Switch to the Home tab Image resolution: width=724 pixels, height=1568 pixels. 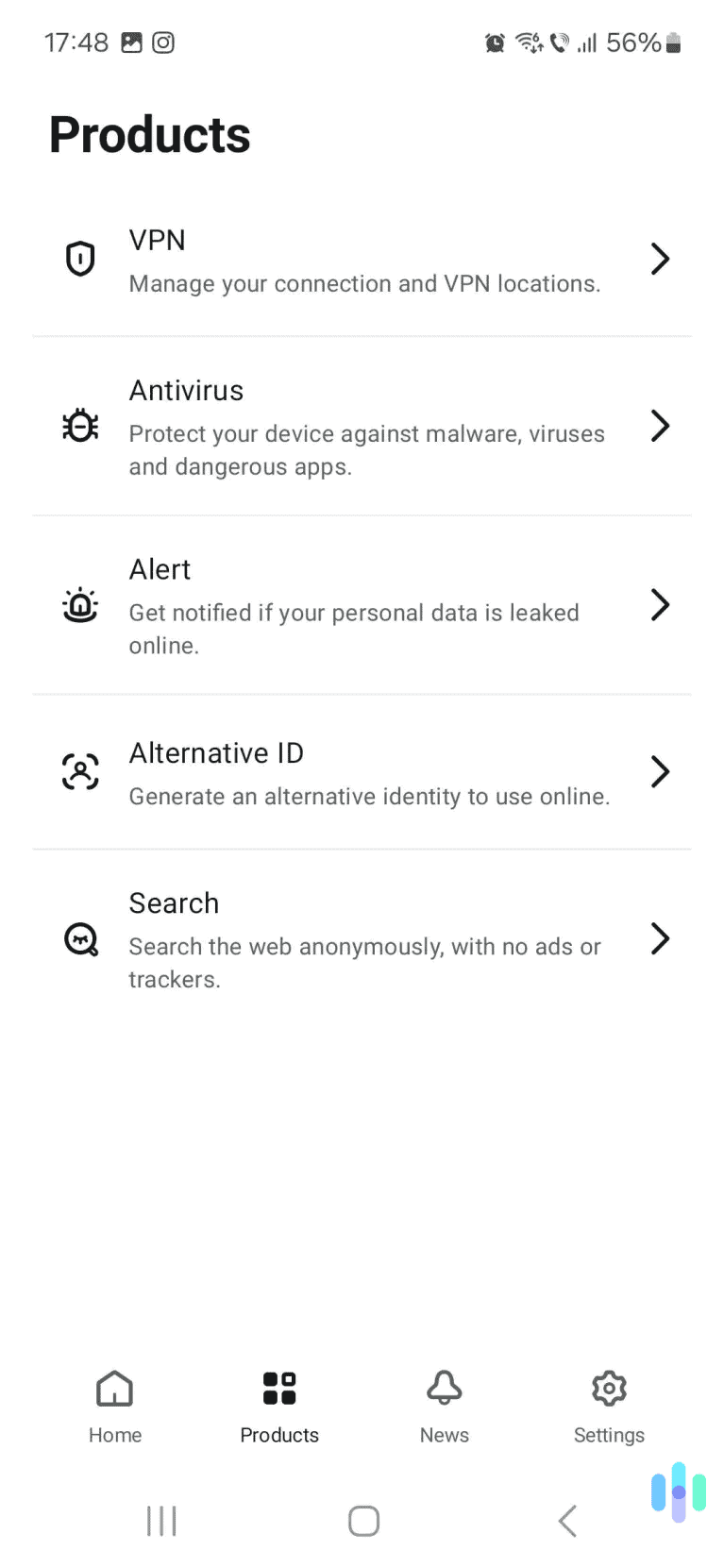(x=115, y=1407)
